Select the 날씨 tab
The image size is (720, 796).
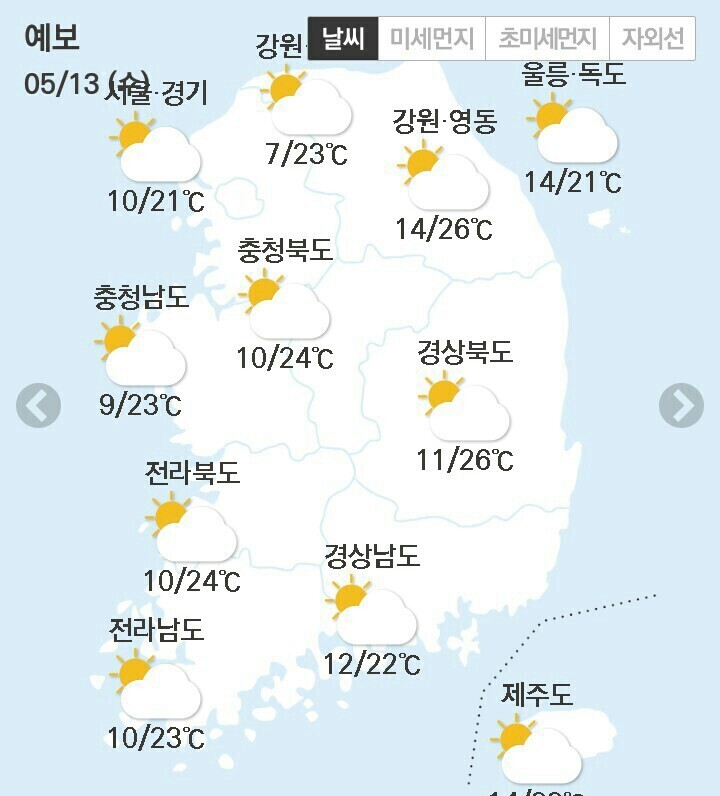(343, 39)
